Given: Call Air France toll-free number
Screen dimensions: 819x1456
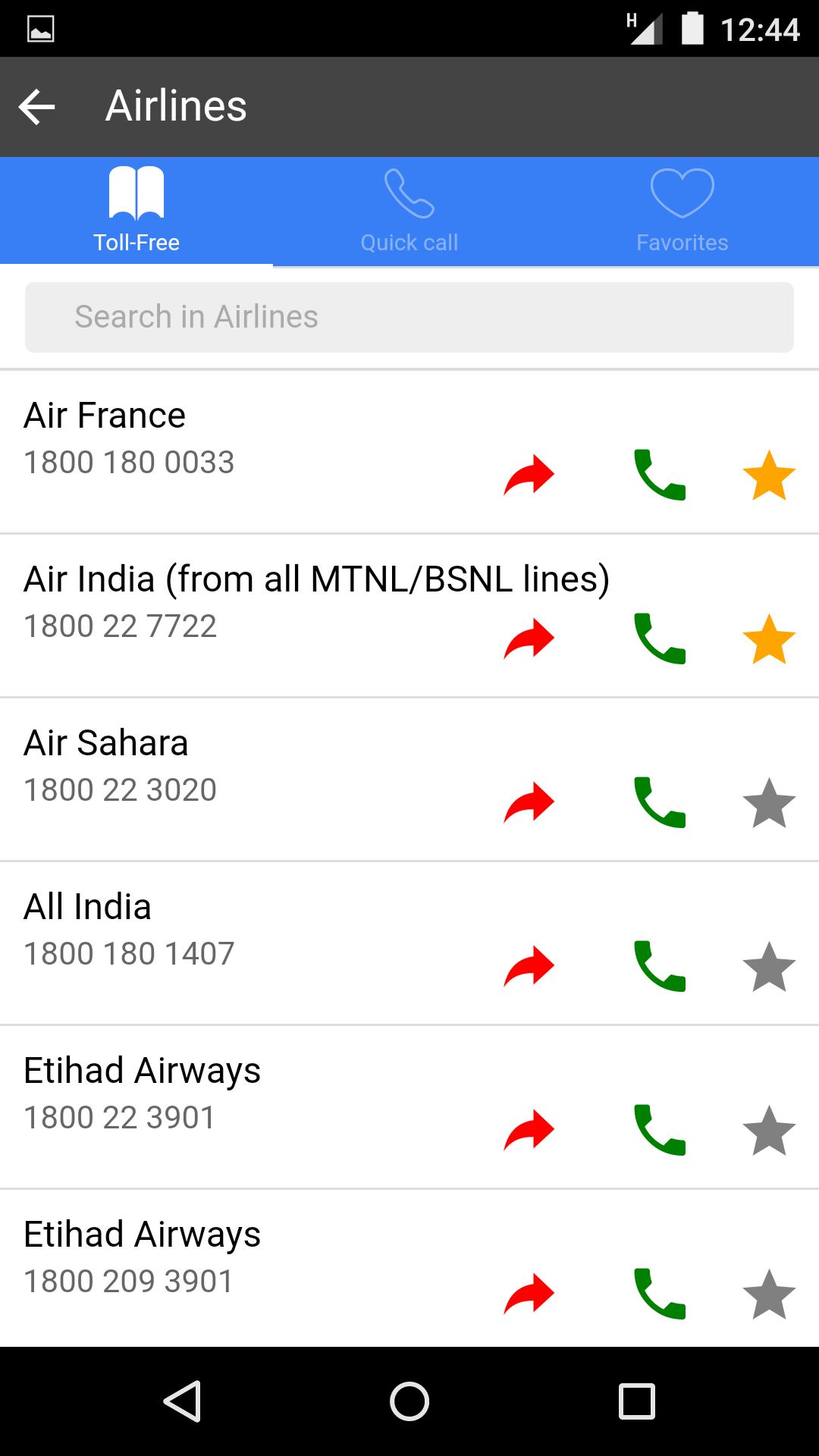Looking at the screenshot, I should coord(659,475).
